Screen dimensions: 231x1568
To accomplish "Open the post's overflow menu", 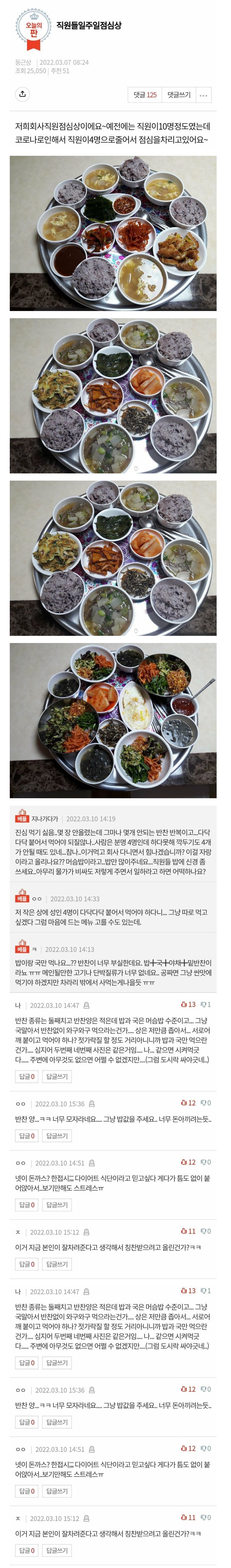I will click(204, 95).
